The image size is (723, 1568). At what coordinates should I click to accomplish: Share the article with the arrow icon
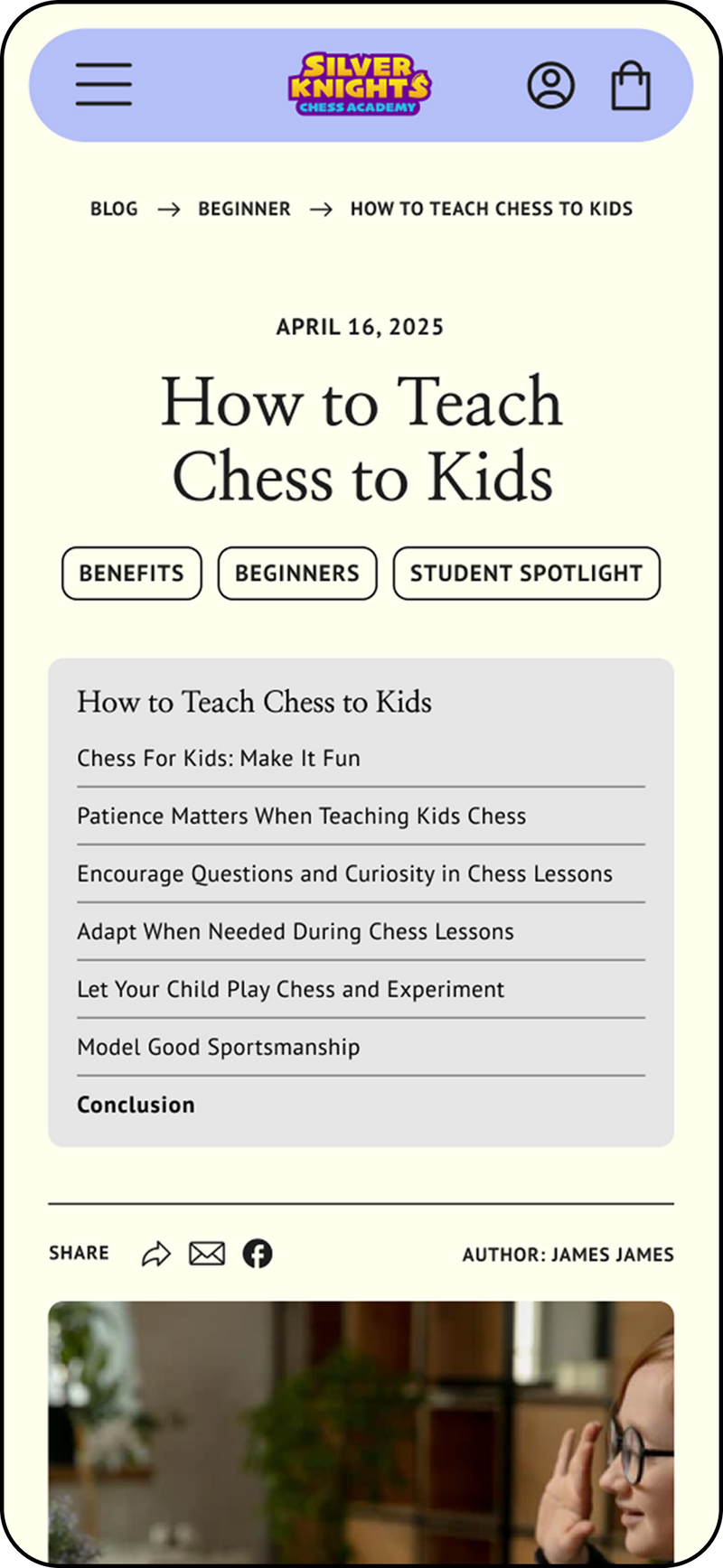(x=156, y=1254)
